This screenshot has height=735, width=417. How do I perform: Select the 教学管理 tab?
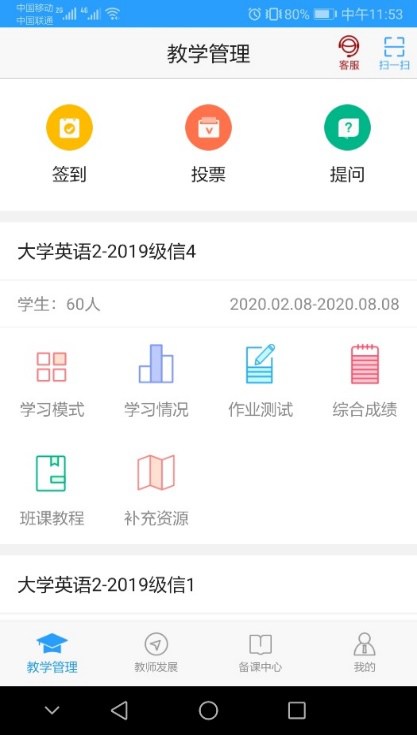[x=52, y=653]
